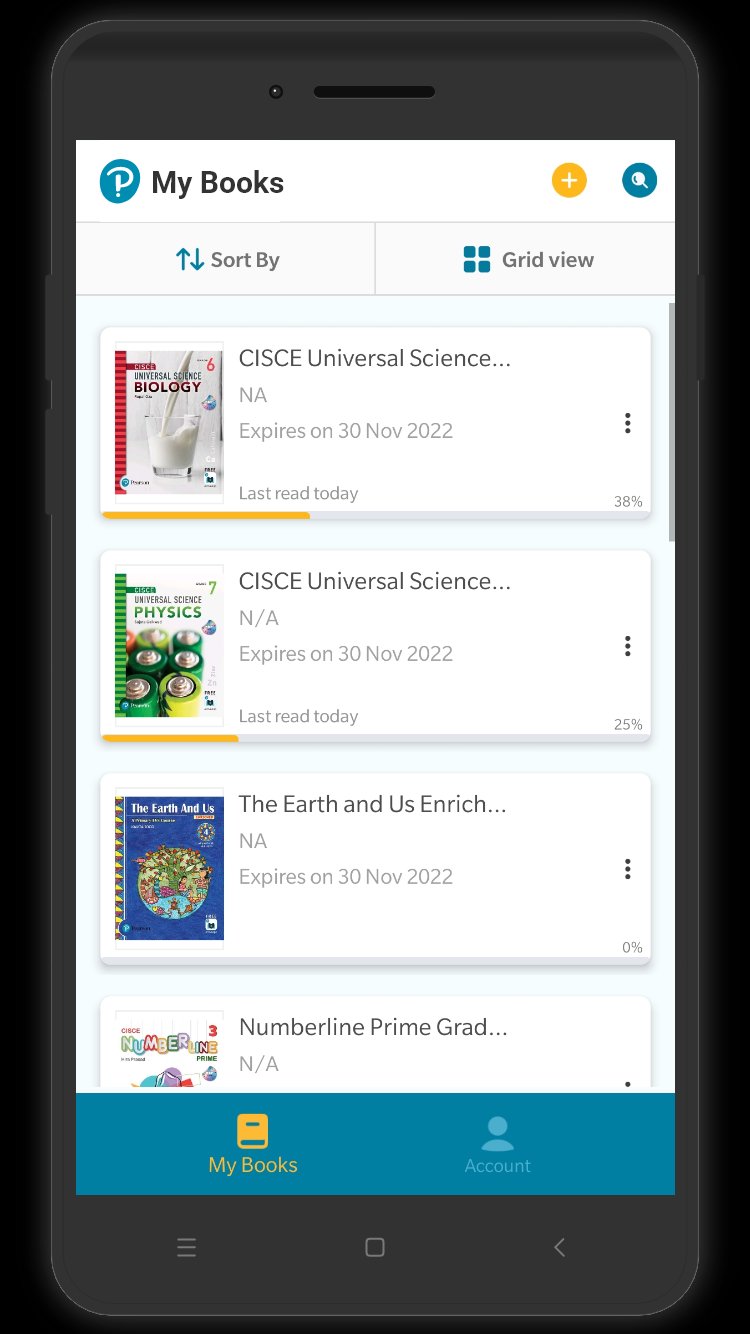Open the Sort By options
Screen dimensions: 750x1334
(x=227, y=260)
